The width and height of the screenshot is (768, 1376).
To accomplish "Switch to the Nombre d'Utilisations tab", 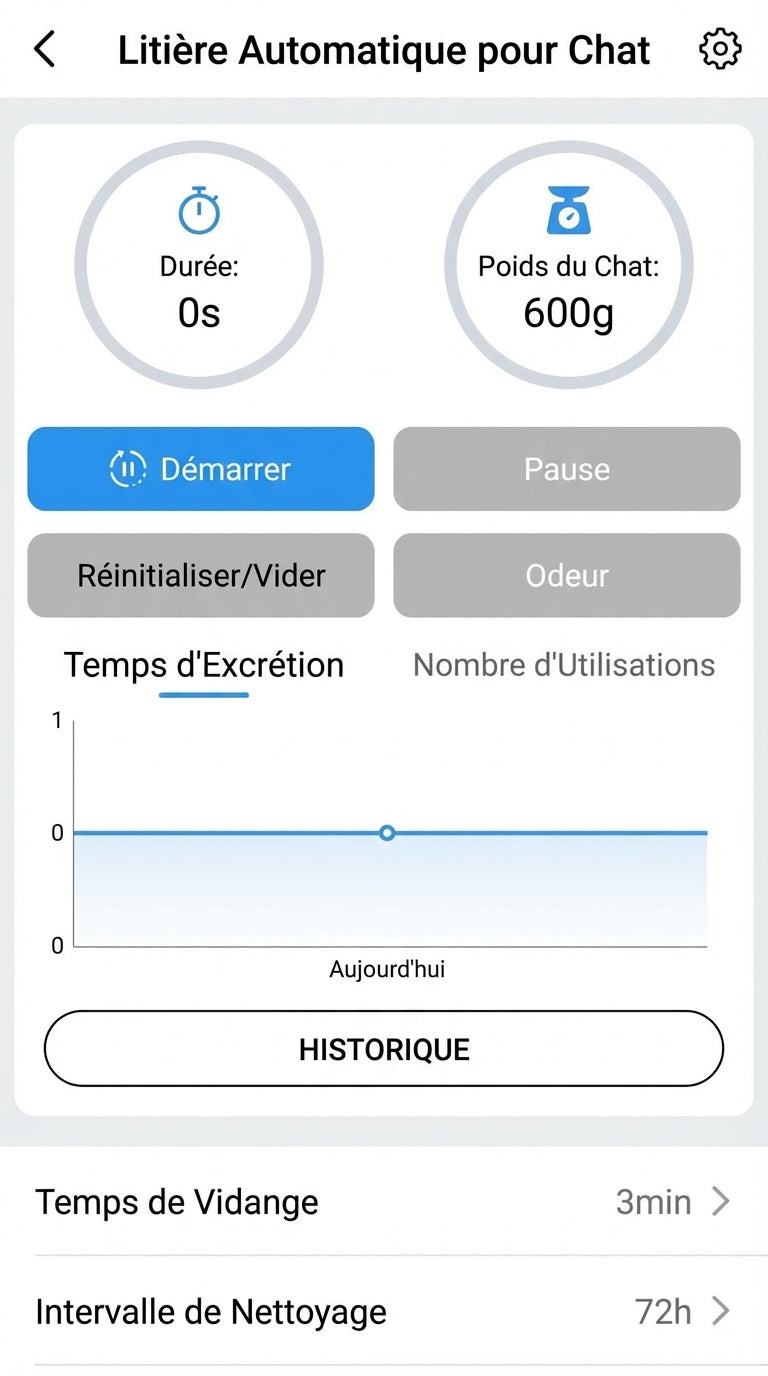I will click(x=564, y=665).
